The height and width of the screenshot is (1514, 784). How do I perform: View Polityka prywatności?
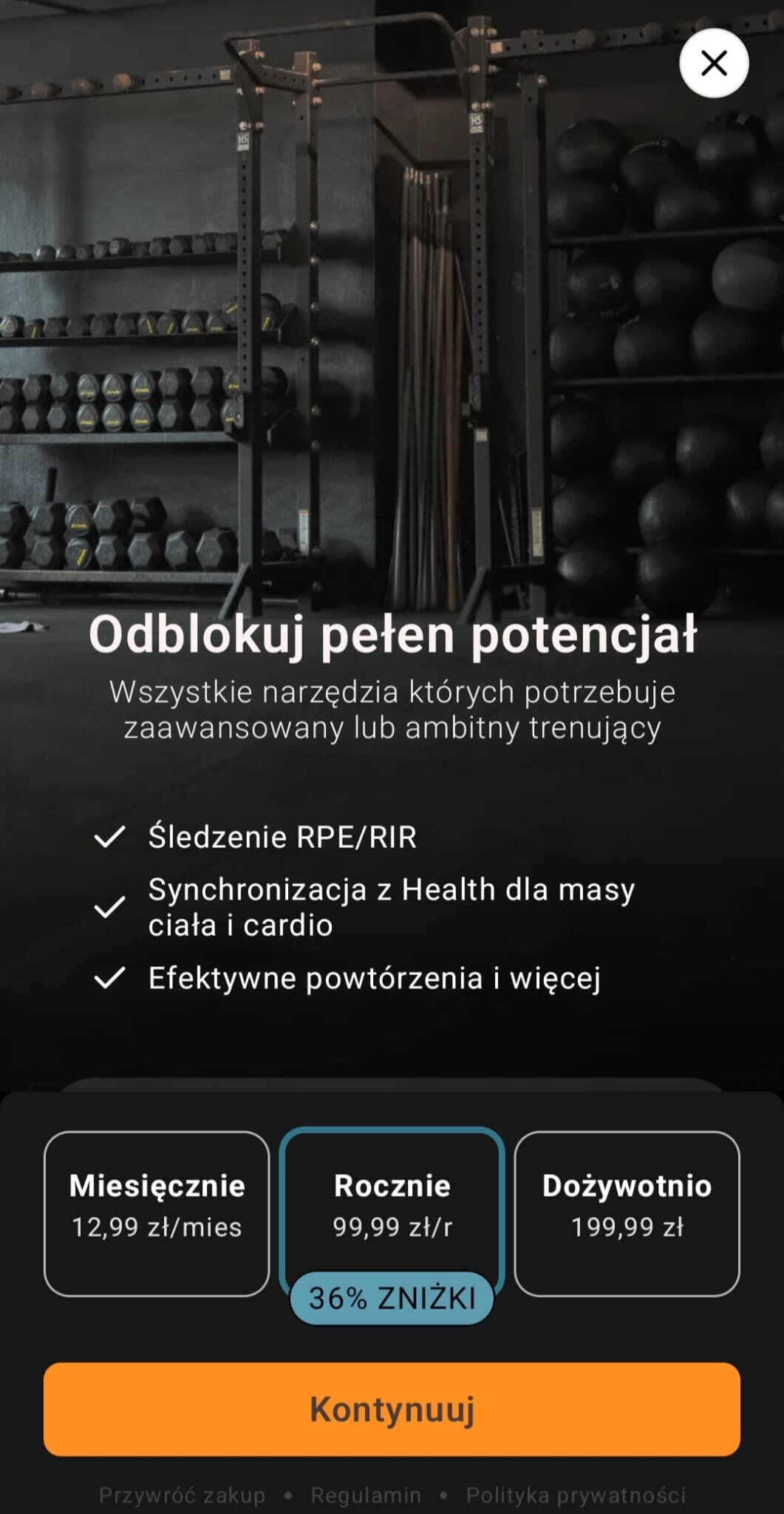(x=576, y=1495)
